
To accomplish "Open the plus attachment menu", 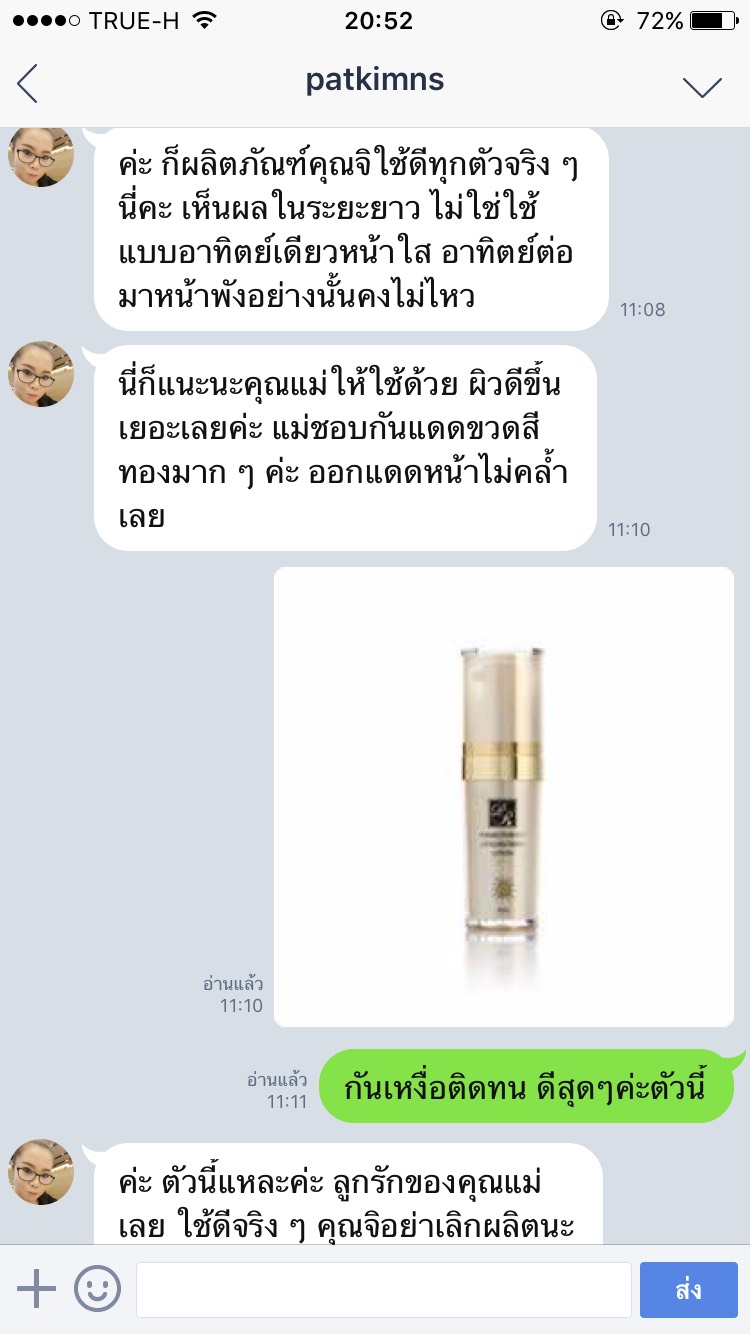I will click(37, 1289).
